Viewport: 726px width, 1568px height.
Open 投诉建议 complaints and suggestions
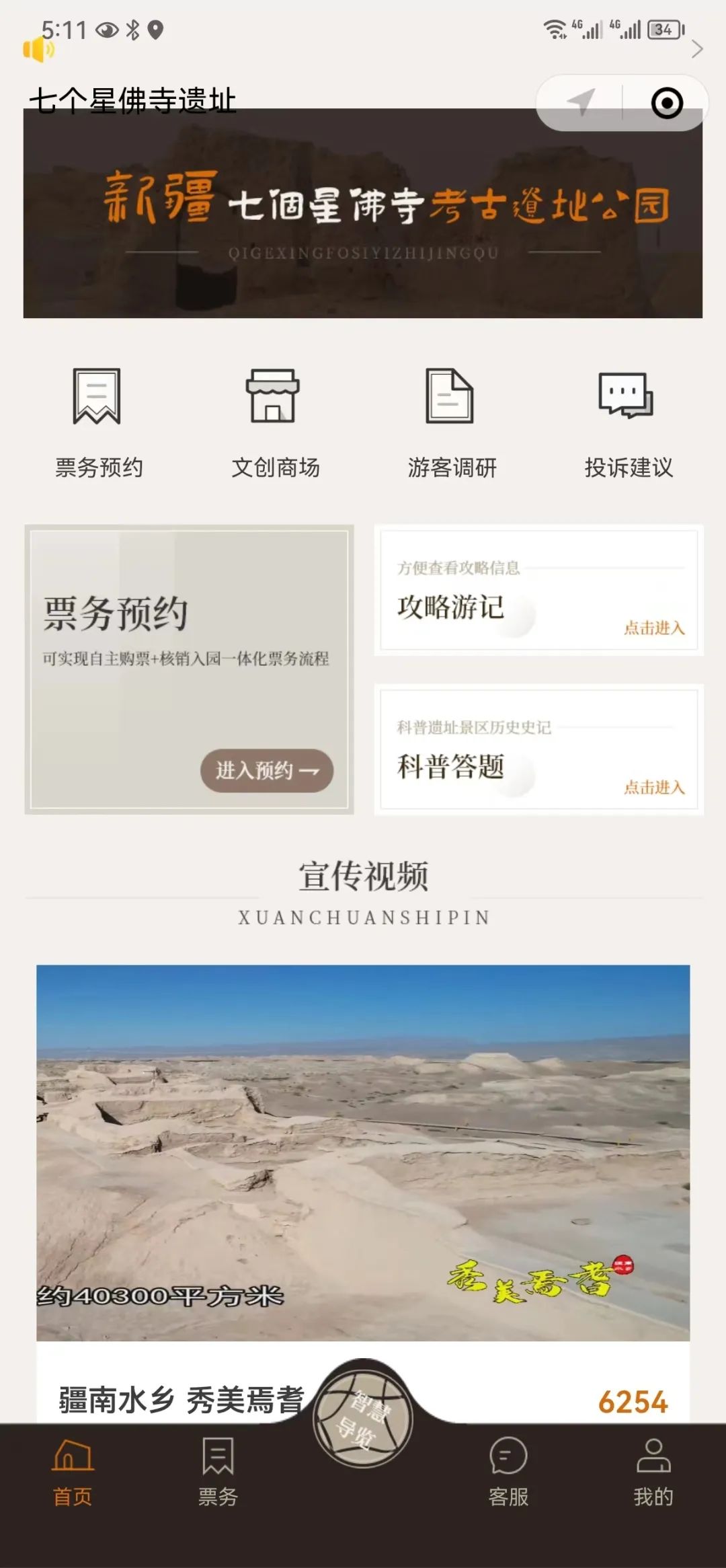pyautogui.click(x=627, y=422)
